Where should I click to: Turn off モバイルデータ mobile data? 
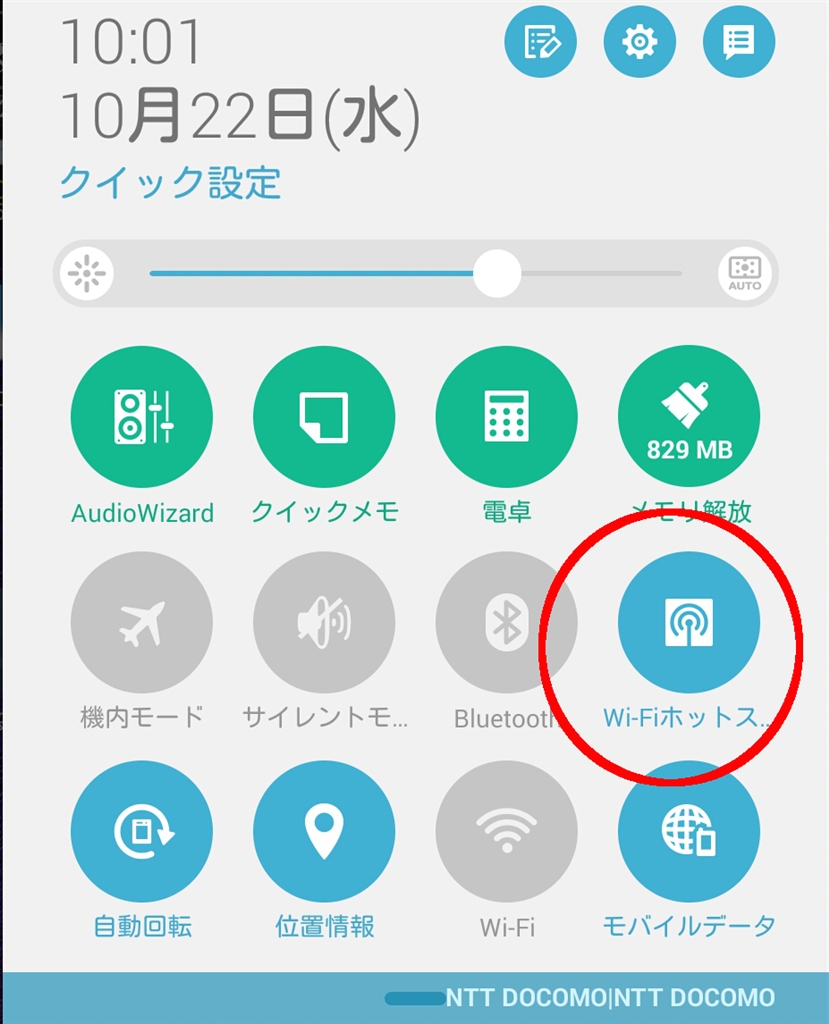[x=689, y=831]
